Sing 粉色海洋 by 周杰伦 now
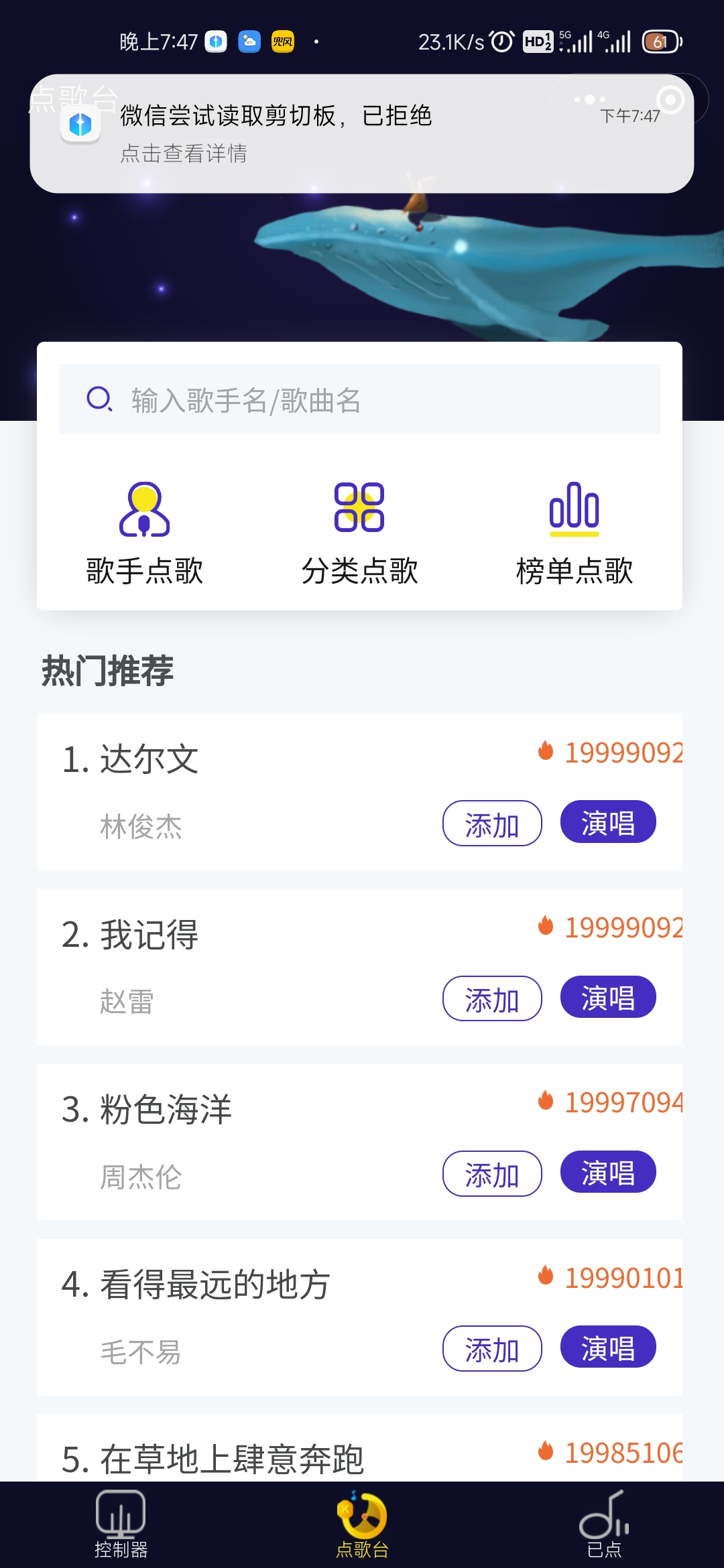Viewport: 724px width, 1568px height. click(x=607, y=1172)
